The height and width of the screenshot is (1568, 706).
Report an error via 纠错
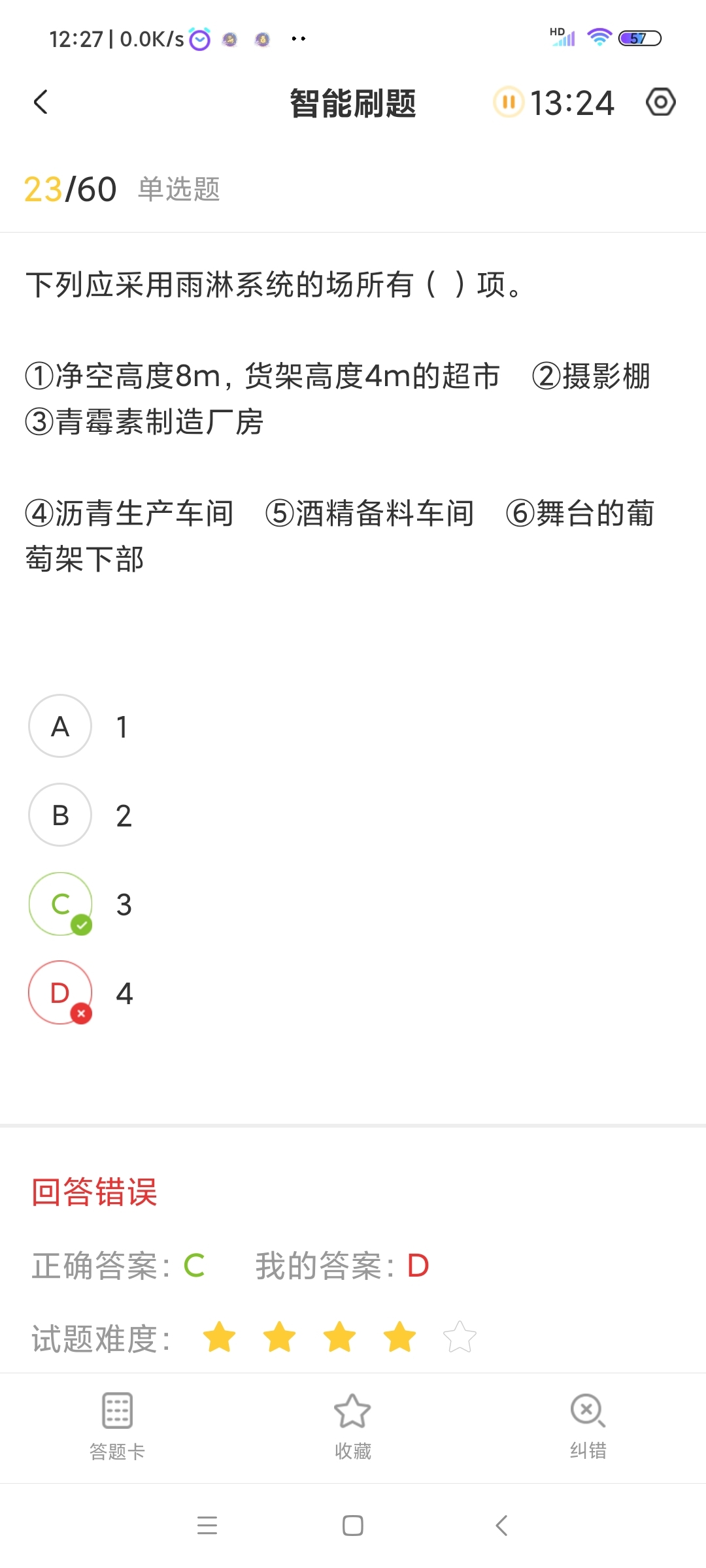pos(588,1426)
